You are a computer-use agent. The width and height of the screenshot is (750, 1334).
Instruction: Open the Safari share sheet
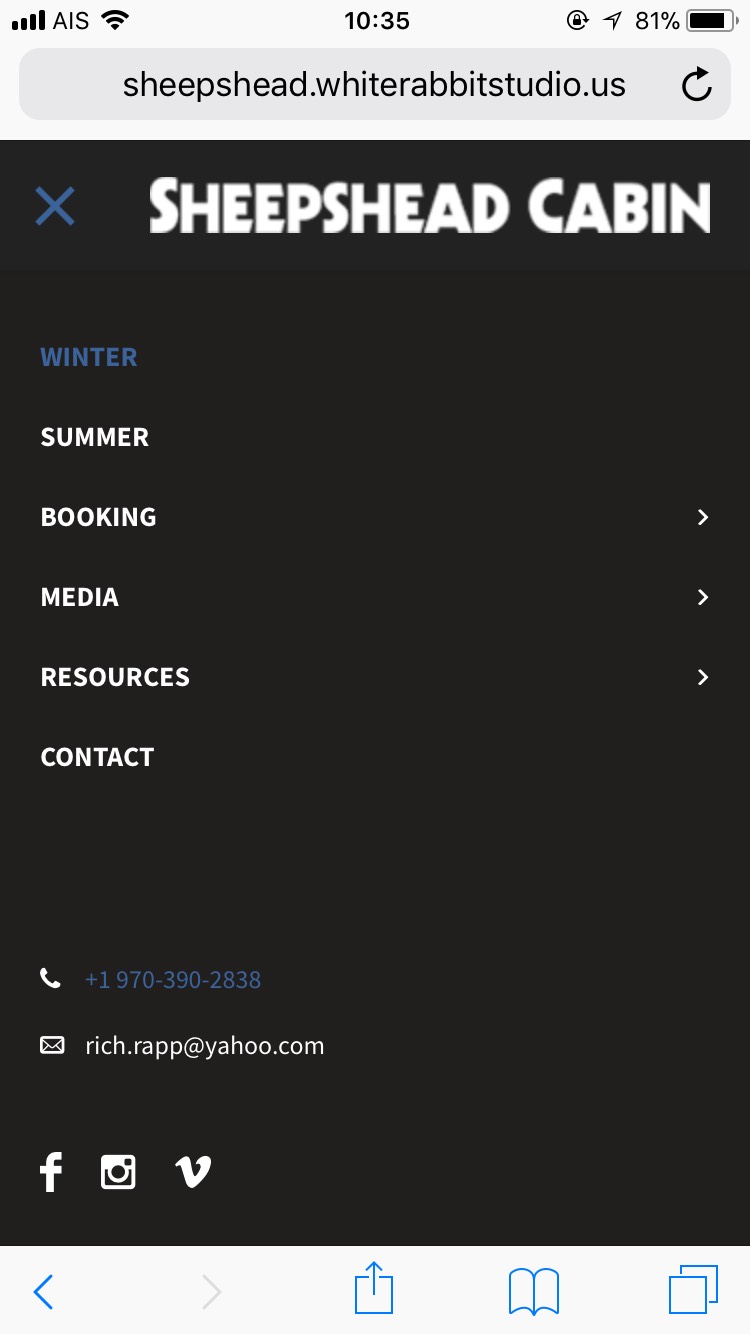click(x=374, y=1289)
